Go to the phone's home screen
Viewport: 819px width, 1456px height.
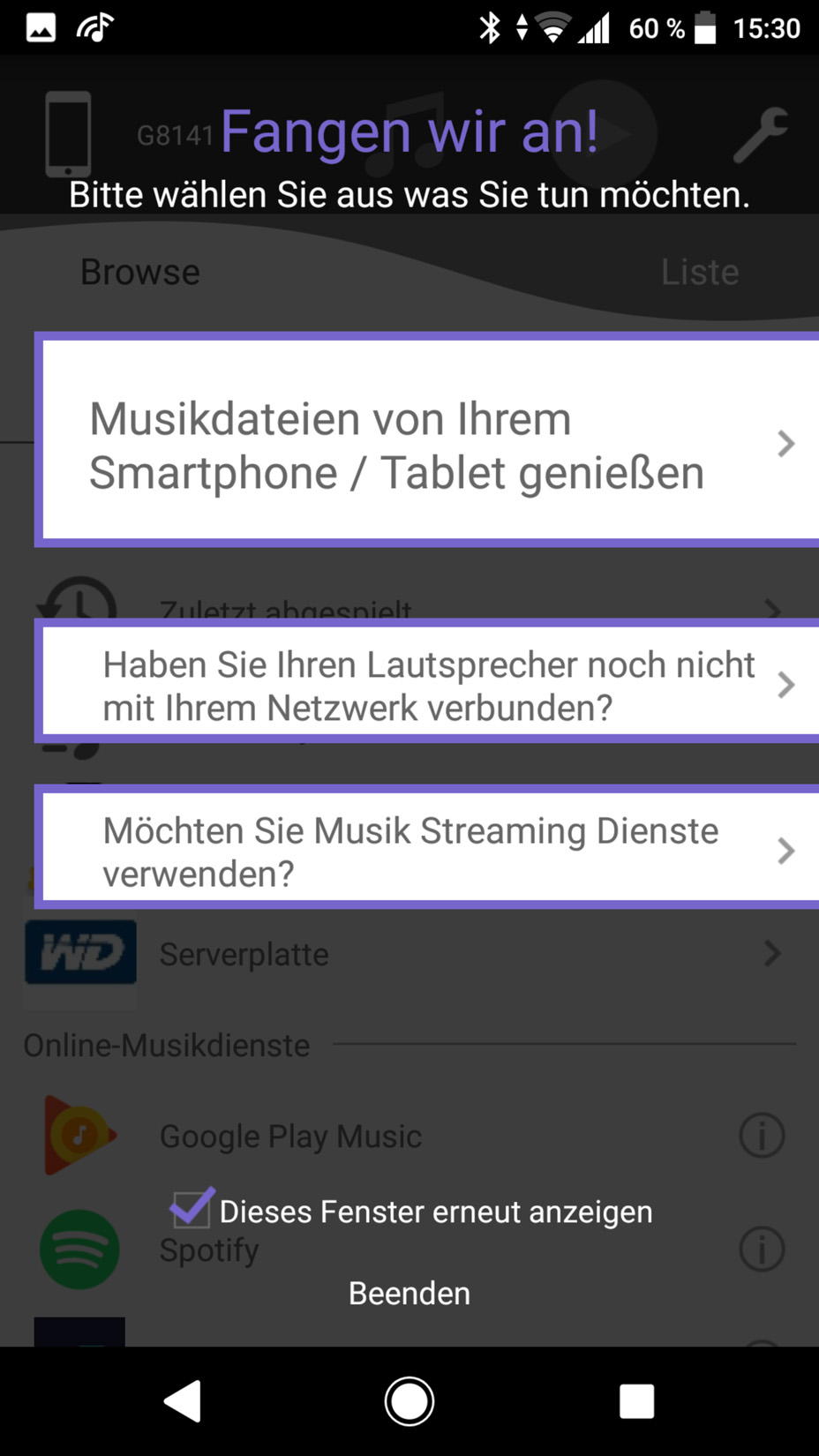click(x=409, y=1400)
